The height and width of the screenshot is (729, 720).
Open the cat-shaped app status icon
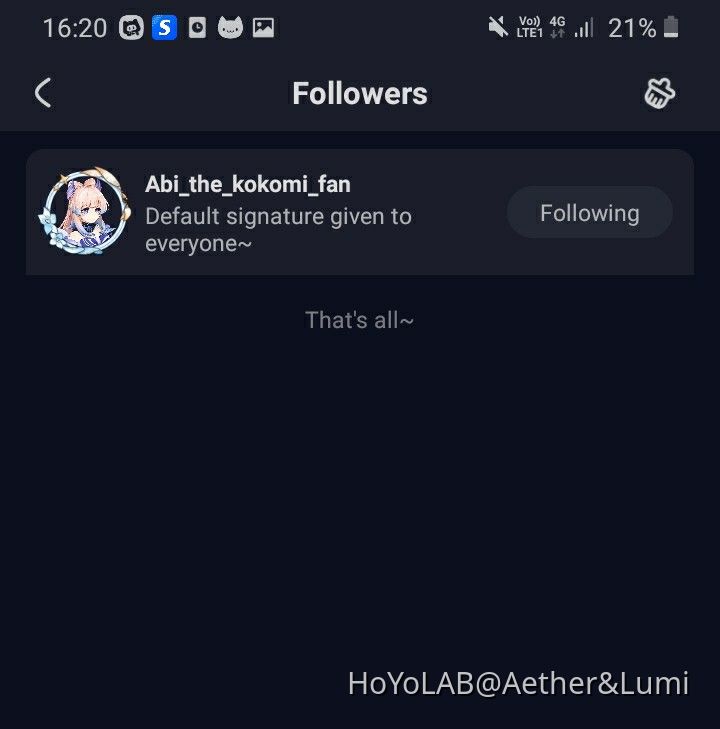point(229,27)
